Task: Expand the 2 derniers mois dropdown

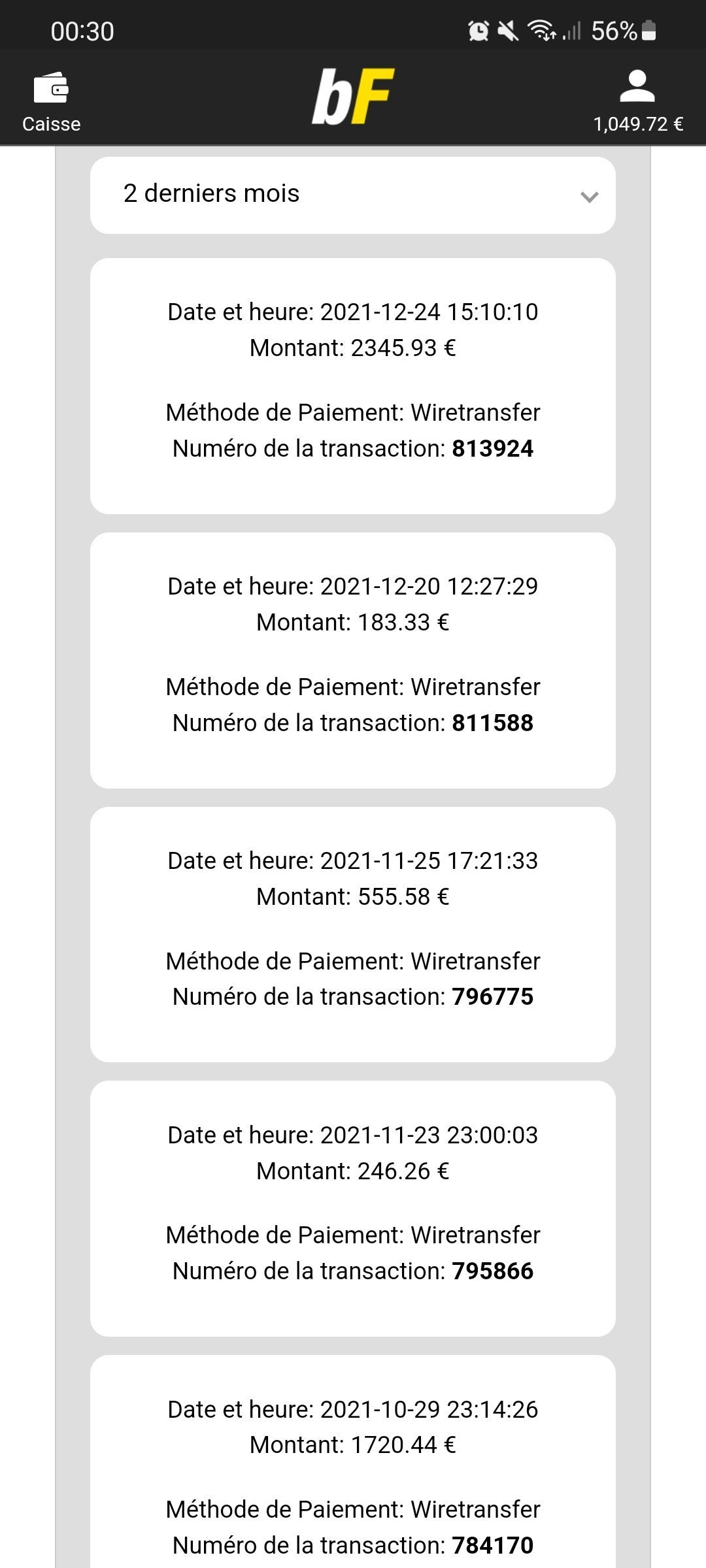Action: tap(353, 195)
